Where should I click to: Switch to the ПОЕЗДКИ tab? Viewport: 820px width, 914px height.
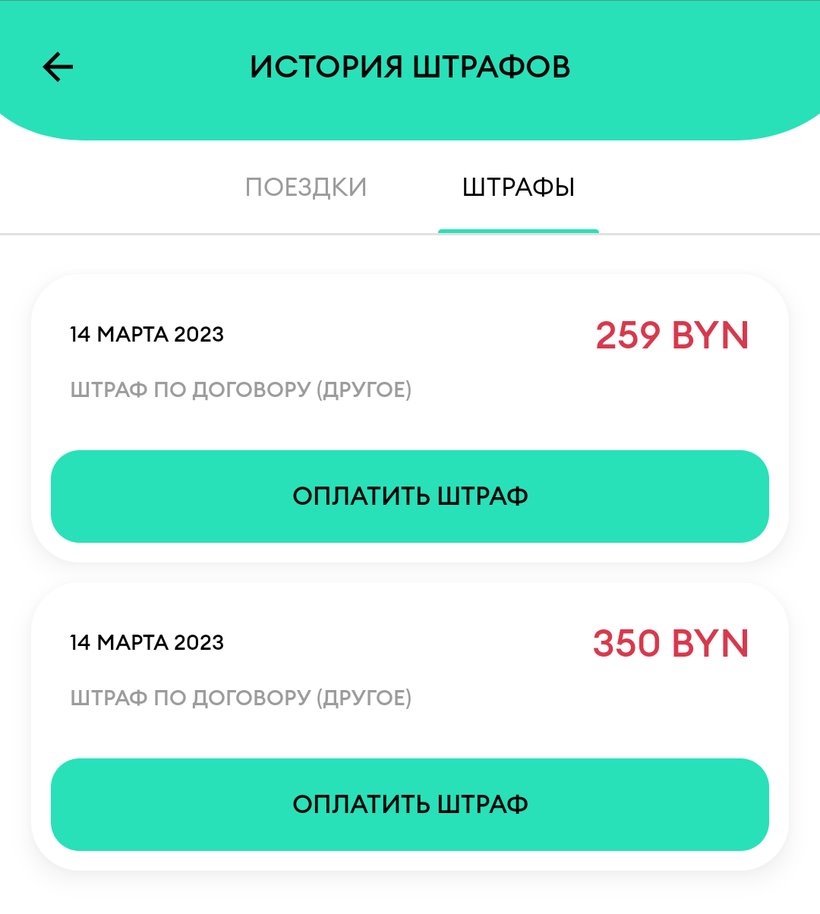[x=307, y=186]
